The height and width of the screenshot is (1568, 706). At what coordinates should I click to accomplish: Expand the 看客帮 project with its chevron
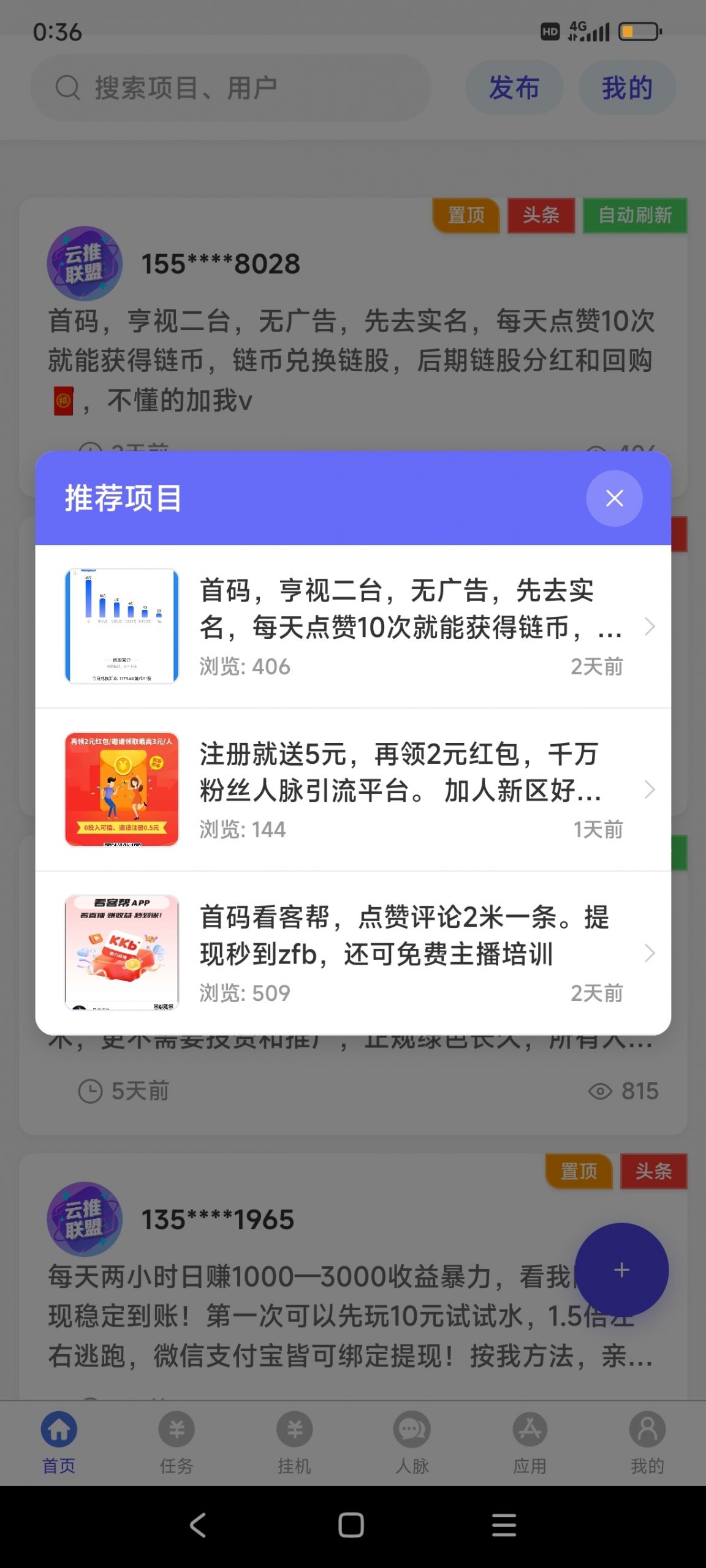pos(651,953)
